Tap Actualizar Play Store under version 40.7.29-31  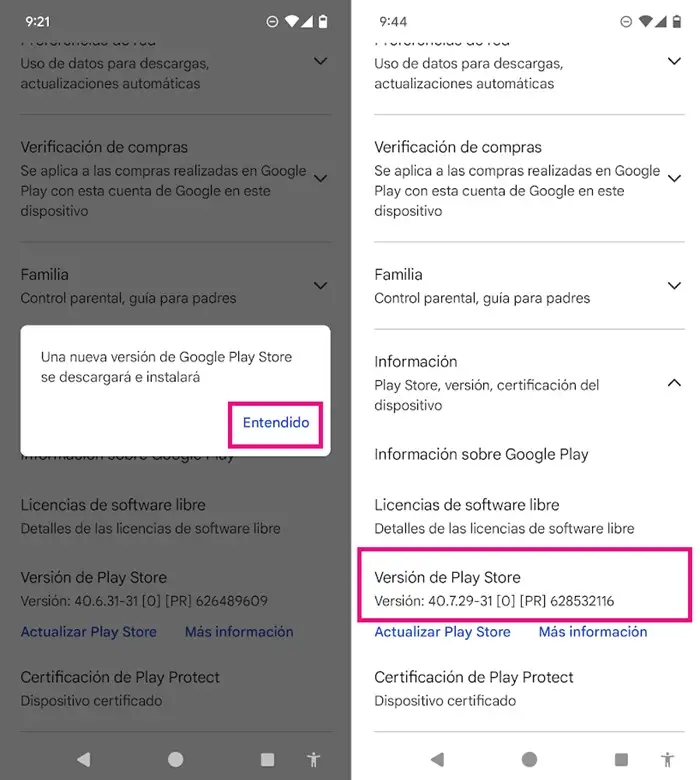coord(442,632)
